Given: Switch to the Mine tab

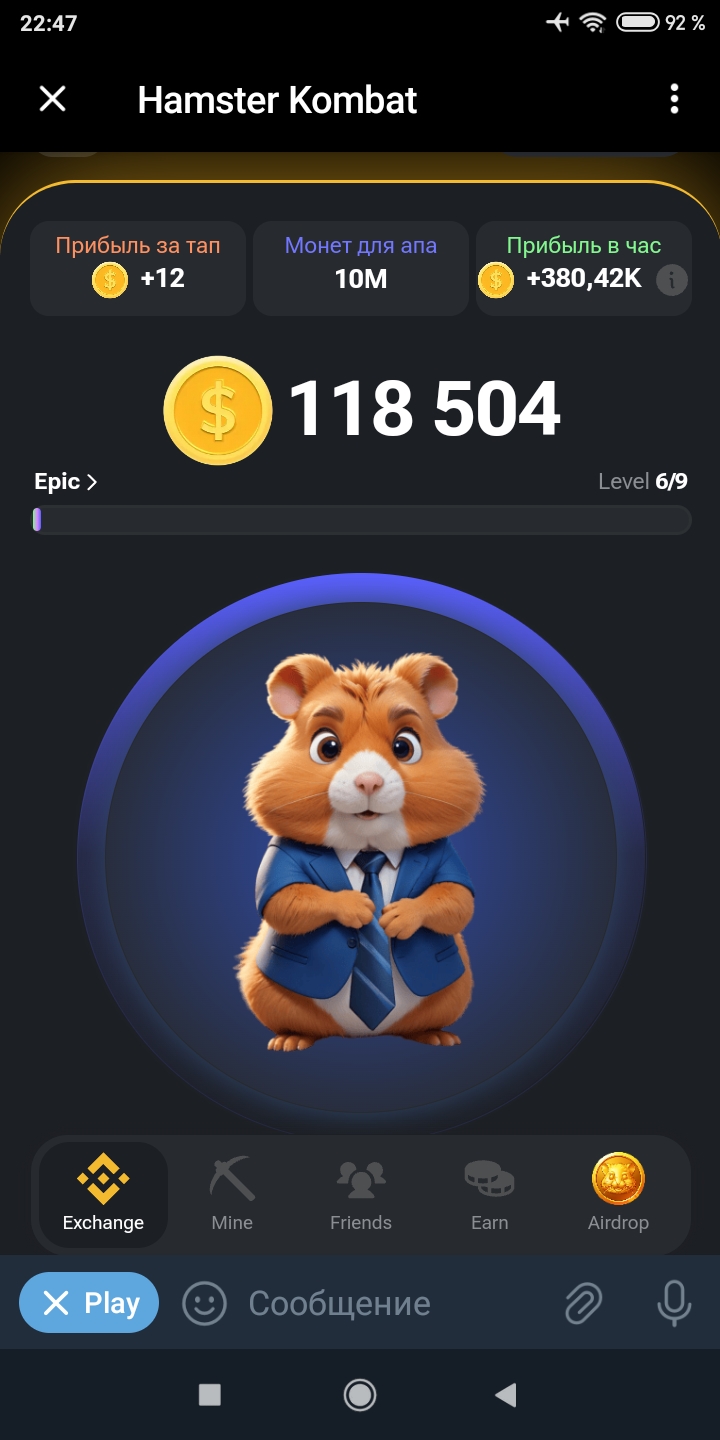Looking at the screenshot, I should 232,1194.
